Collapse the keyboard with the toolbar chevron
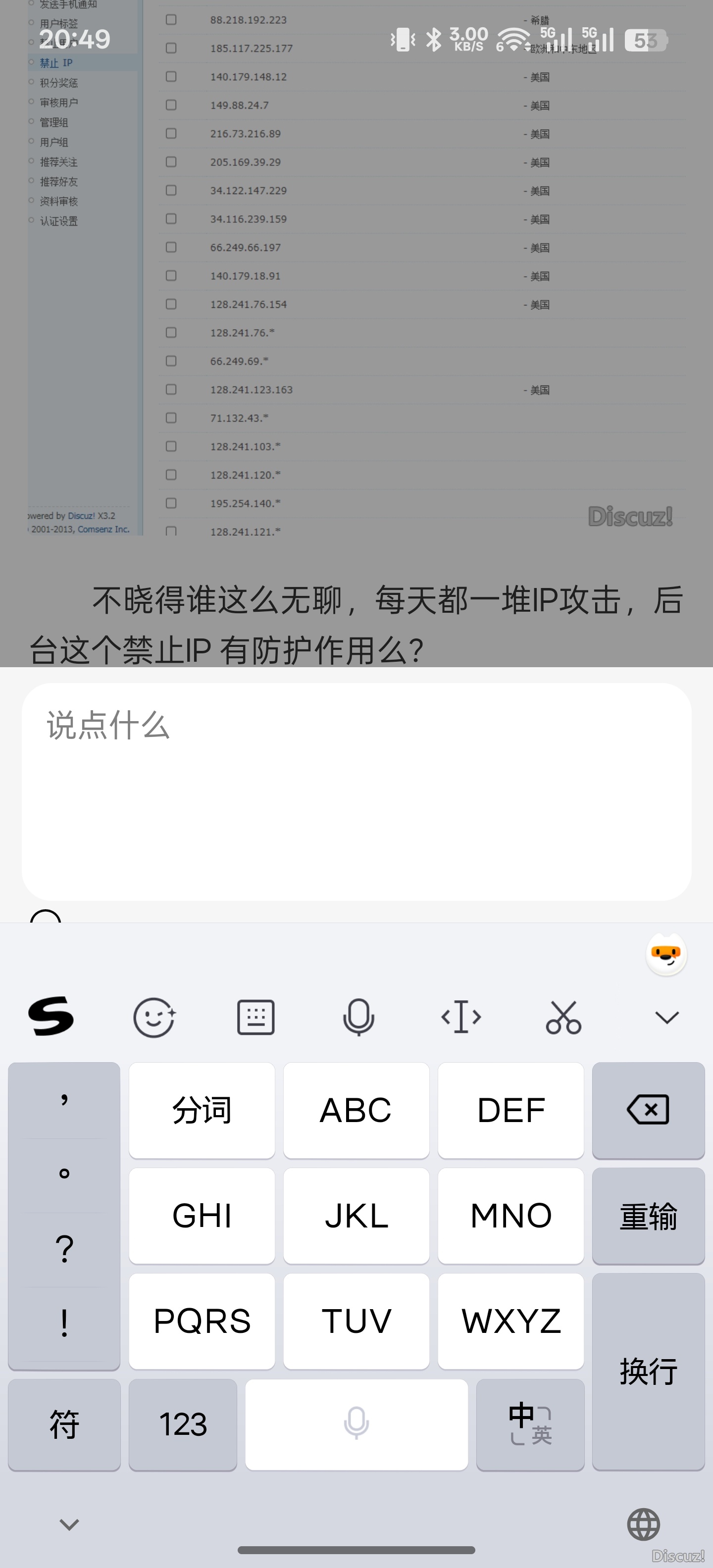The image size is (713, 1568). (x=666, y=1016)
